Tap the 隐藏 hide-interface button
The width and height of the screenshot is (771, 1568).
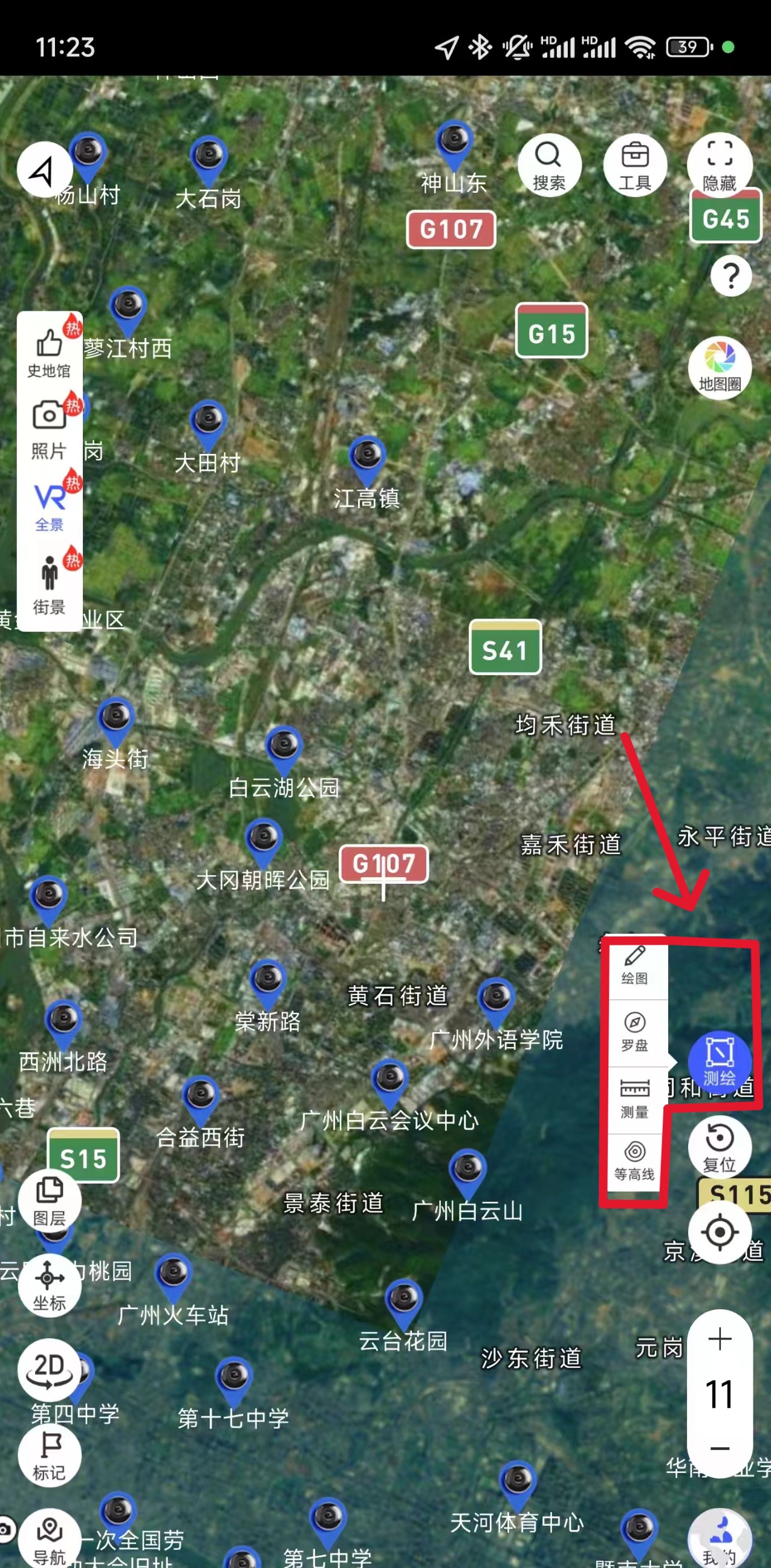coord(719,164)
